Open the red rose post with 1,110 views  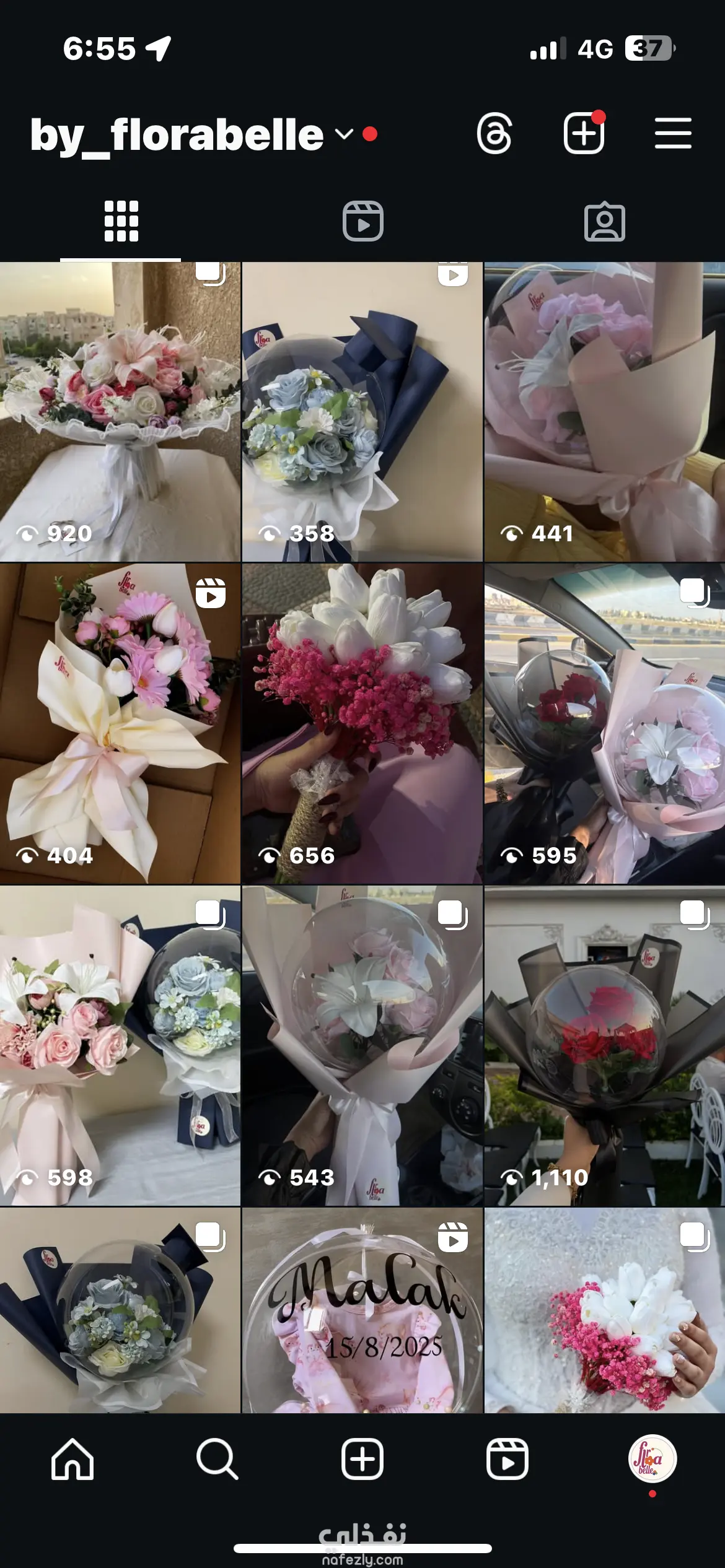(x=604, y=1045)
